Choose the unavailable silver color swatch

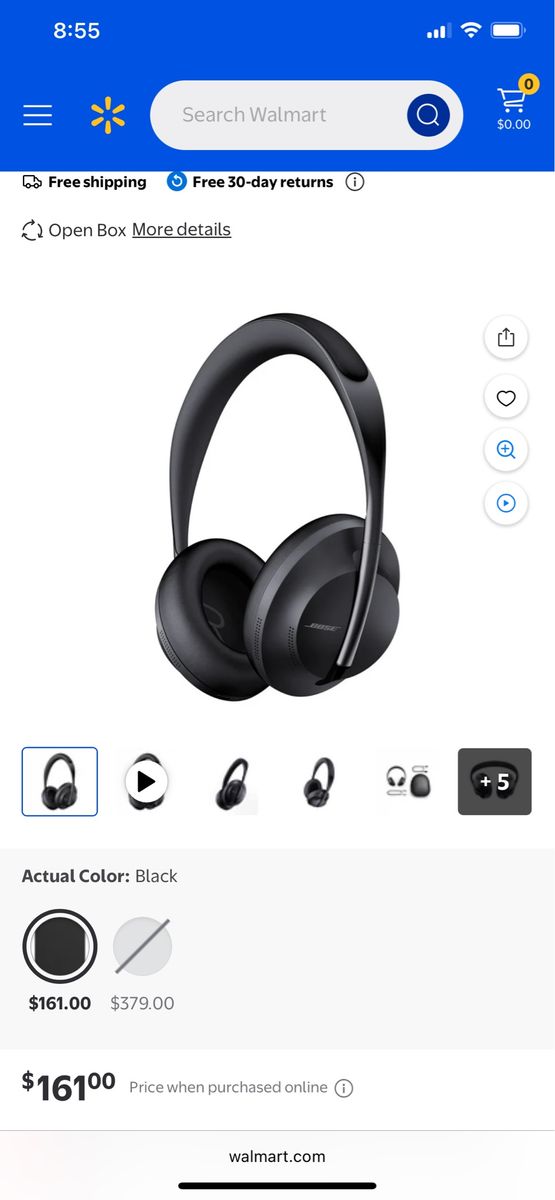pos(142,946)
